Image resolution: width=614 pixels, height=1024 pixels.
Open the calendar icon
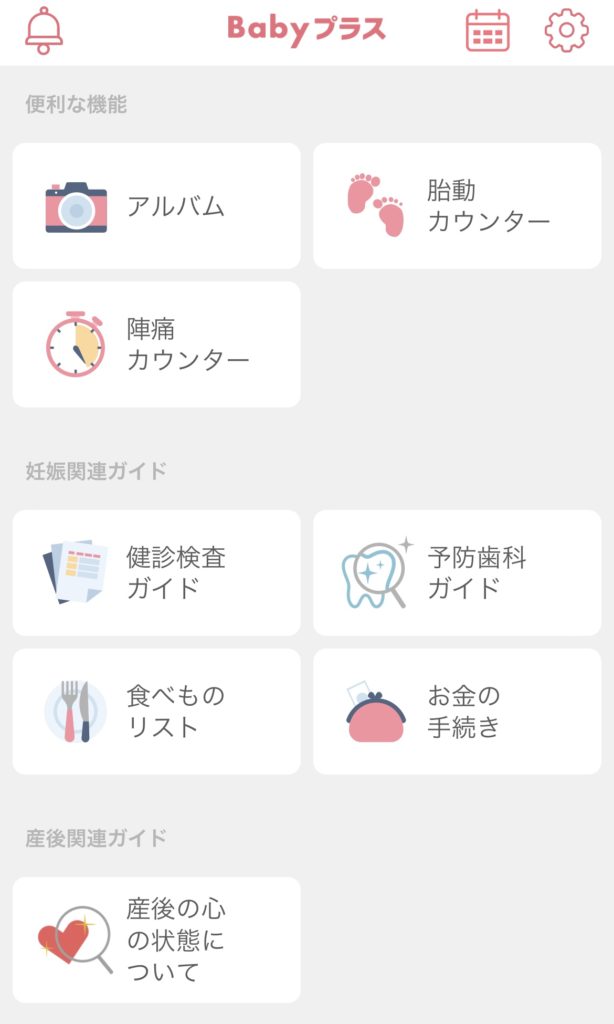coord(488,30)
